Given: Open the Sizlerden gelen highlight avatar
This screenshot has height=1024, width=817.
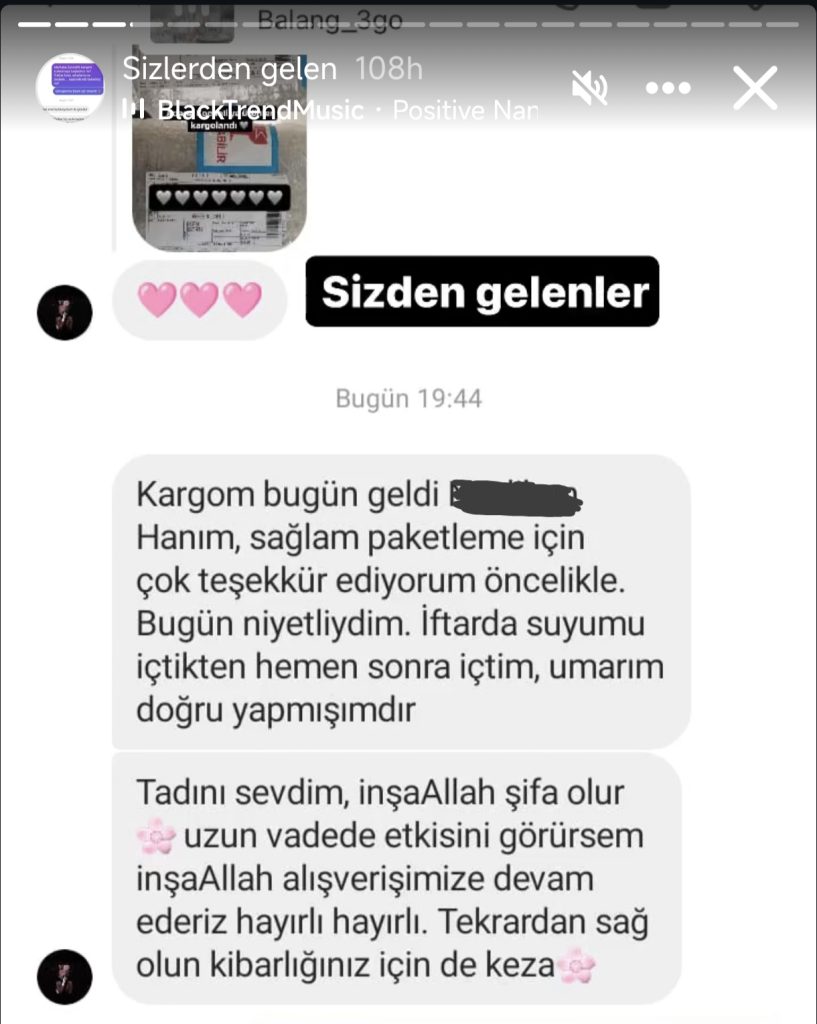Looking at the screenshot, I should pyautogui.click(x=70, y=88).
